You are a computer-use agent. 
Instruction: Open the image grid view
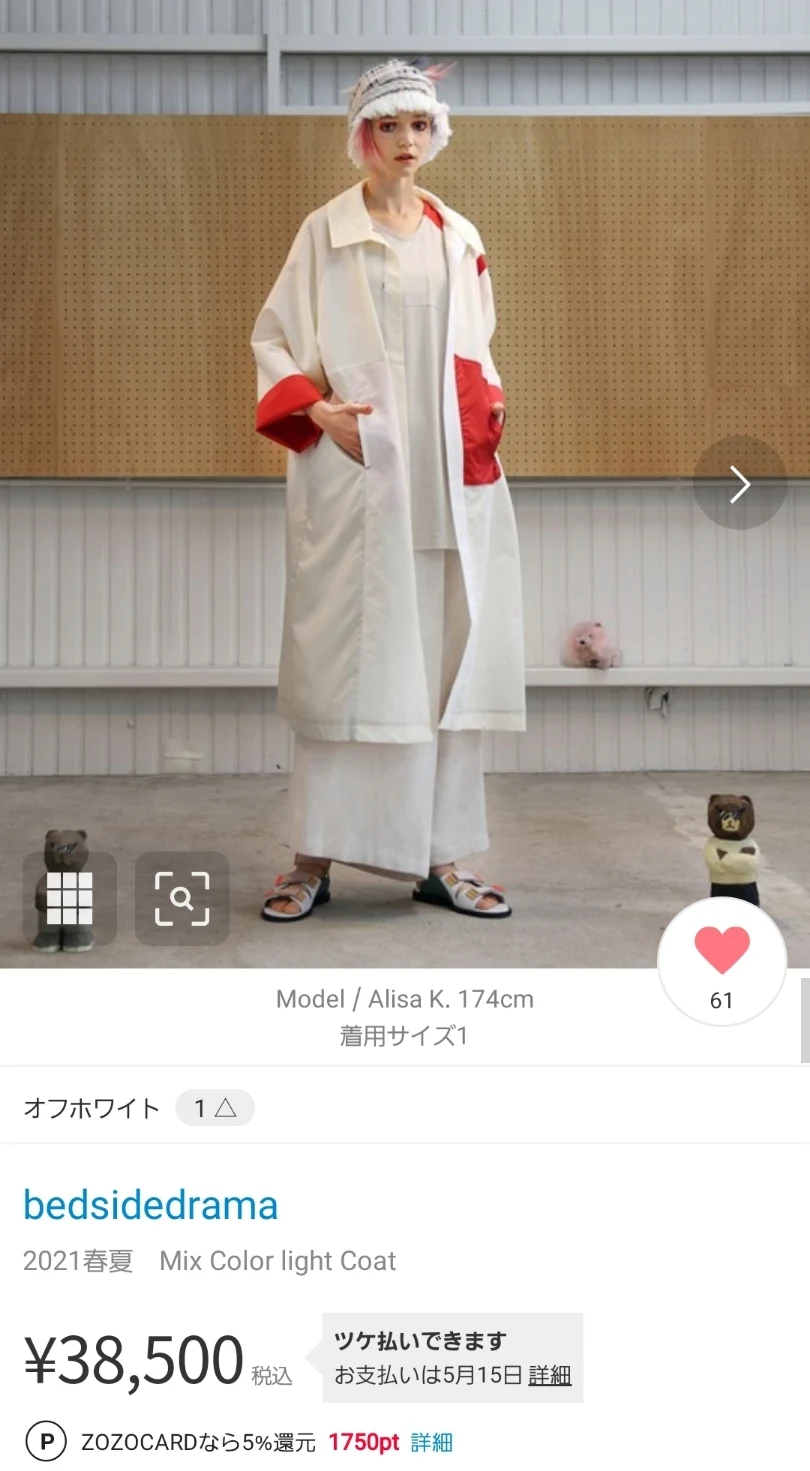70,897
